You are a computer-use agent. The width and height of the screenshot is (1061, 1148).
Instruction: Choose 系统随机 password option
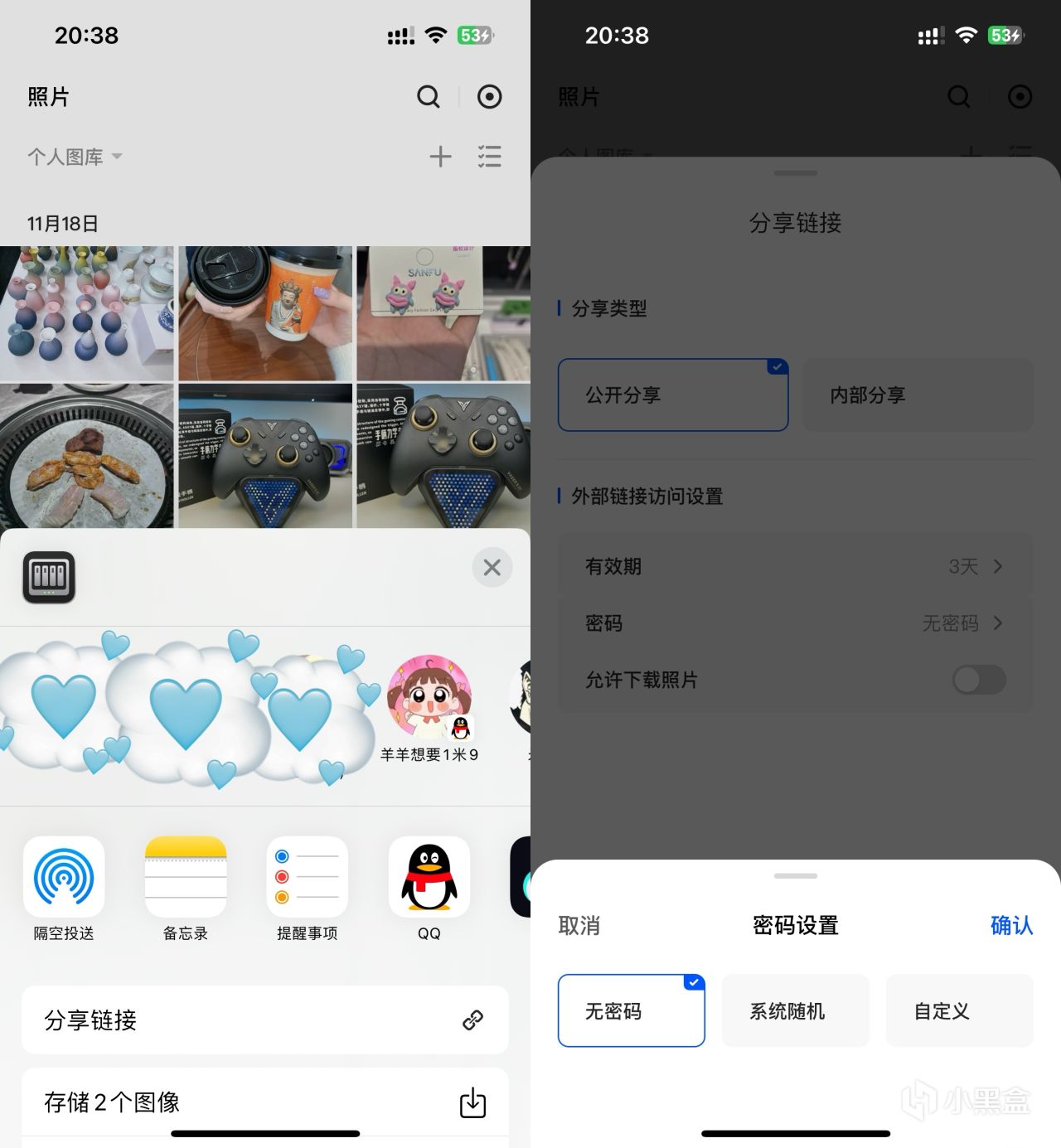(795, 1010)
